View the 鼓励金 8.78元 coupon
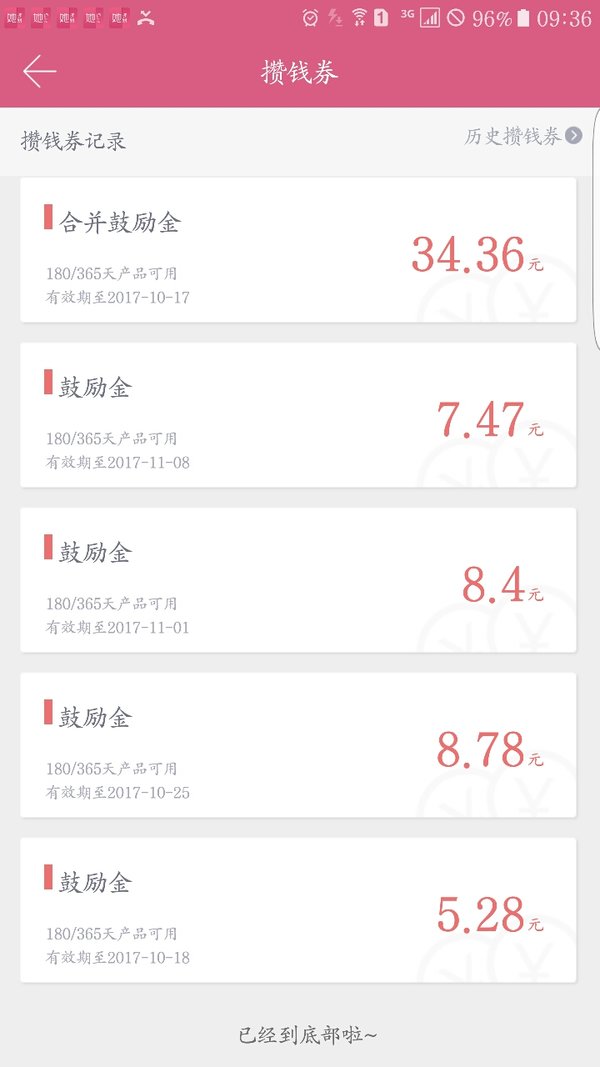 298,744
